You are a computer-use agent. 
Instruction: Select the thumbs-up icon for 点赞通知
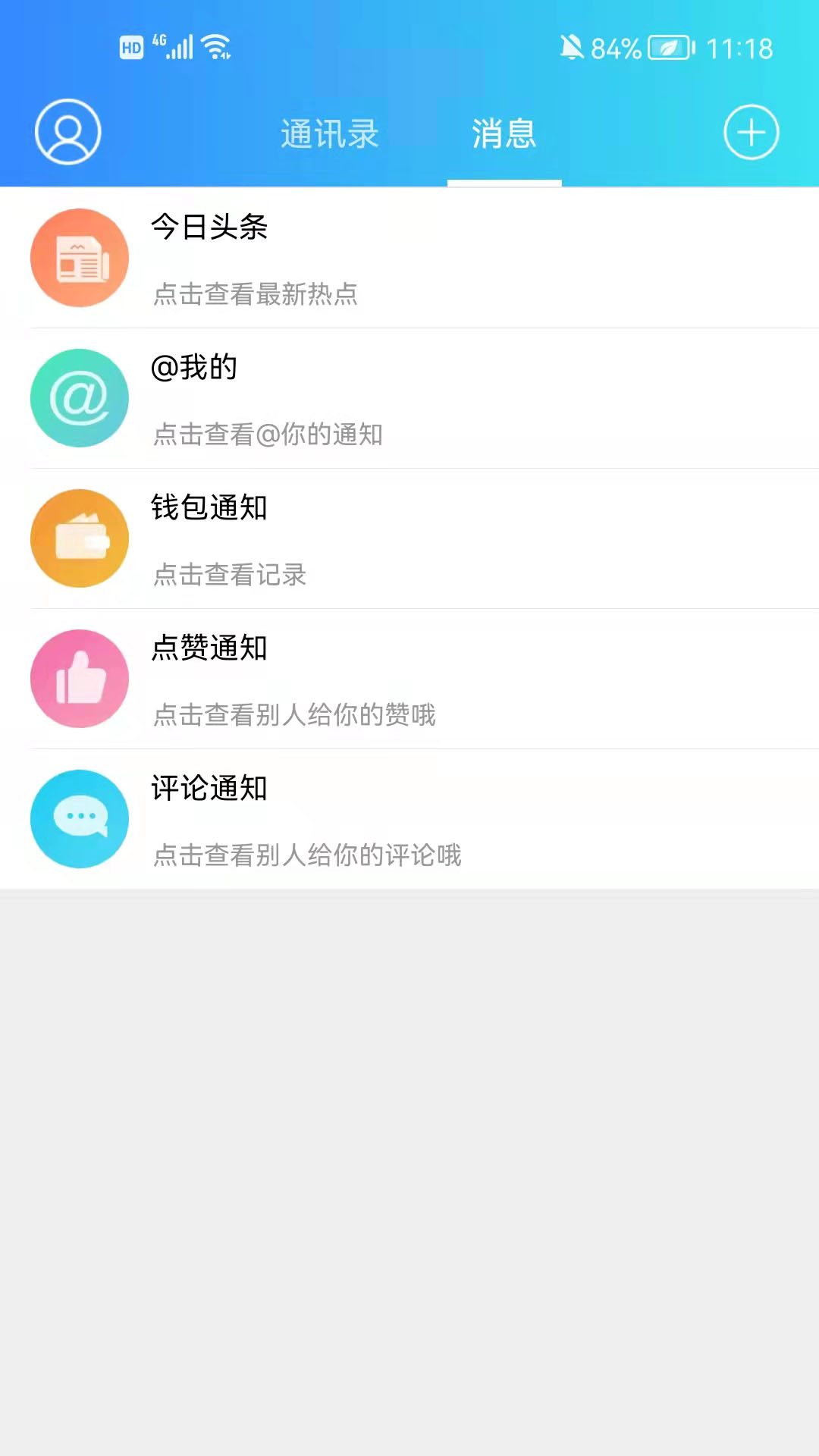79,678
